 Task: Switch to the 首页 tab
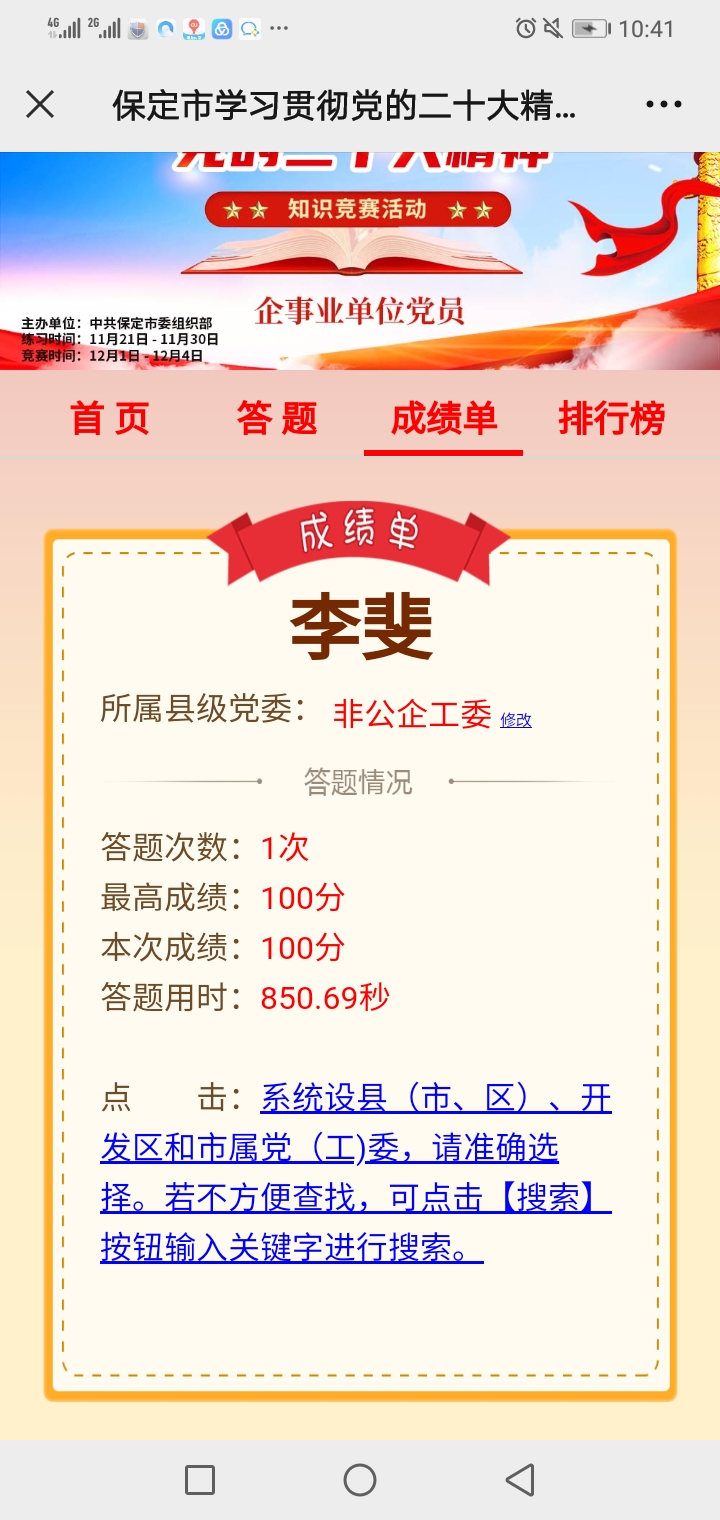tap(110, 418)
